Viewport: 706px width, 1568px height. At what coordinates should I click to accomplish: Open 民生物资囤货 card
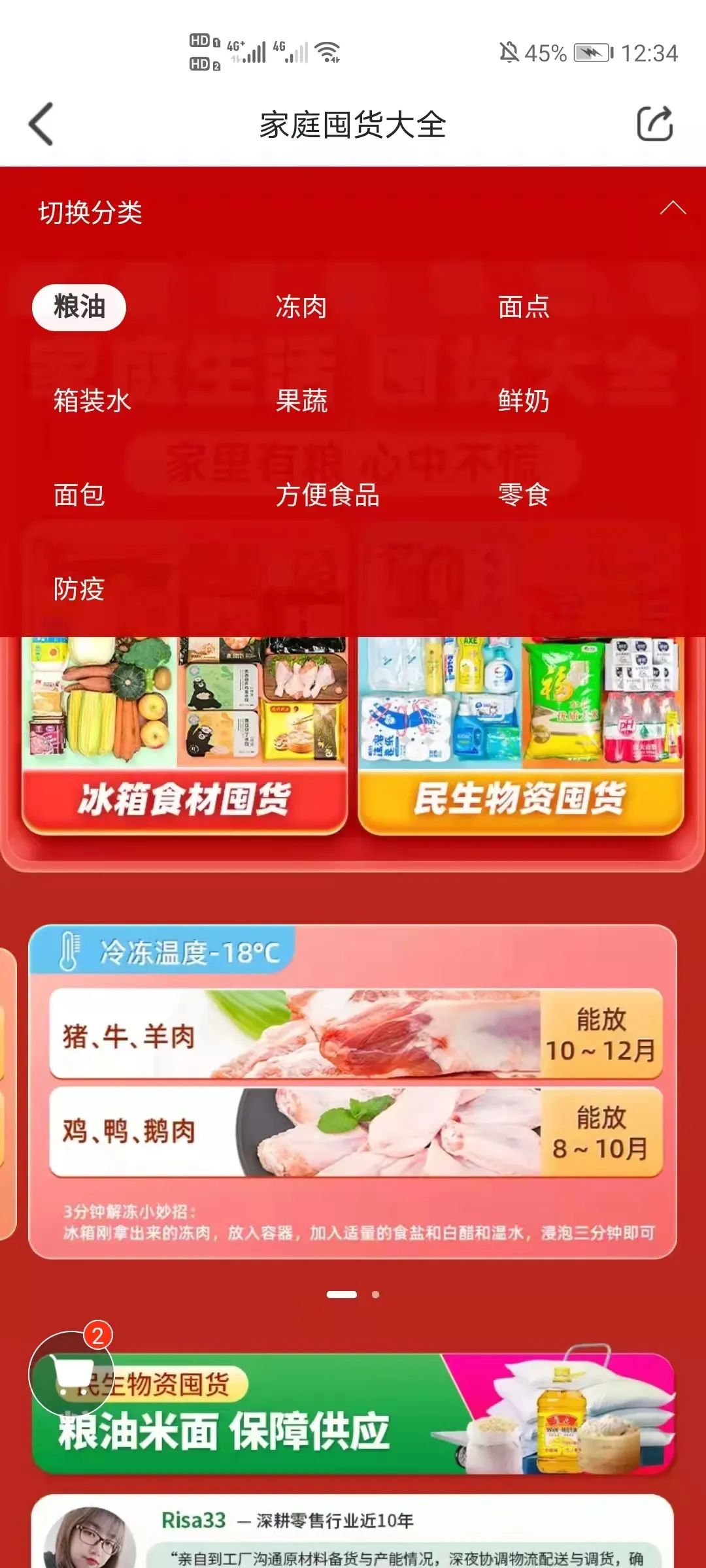click(520, 738)
